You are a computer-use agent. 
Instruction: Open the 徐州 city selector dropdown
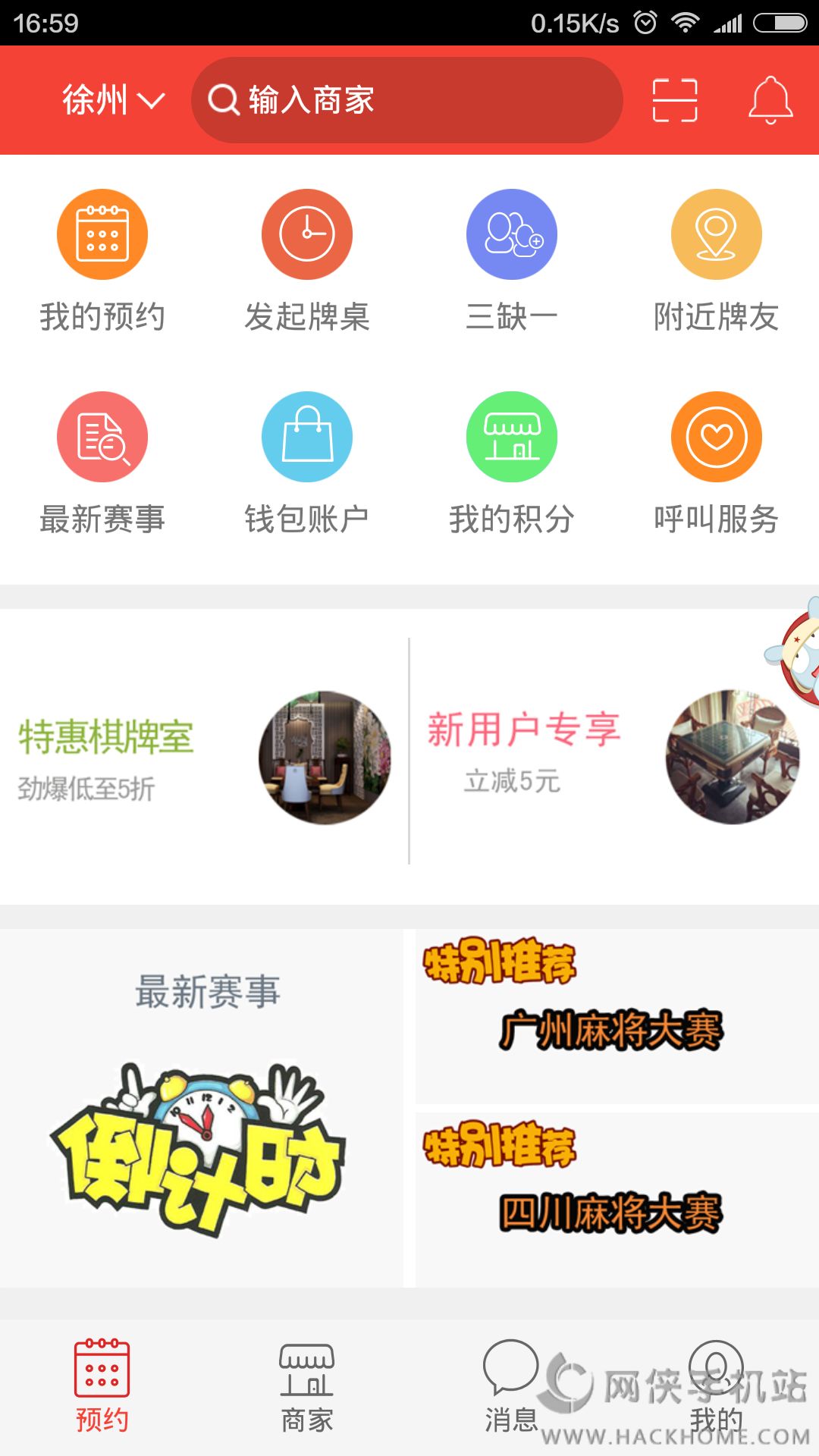(x=112, y=100)
